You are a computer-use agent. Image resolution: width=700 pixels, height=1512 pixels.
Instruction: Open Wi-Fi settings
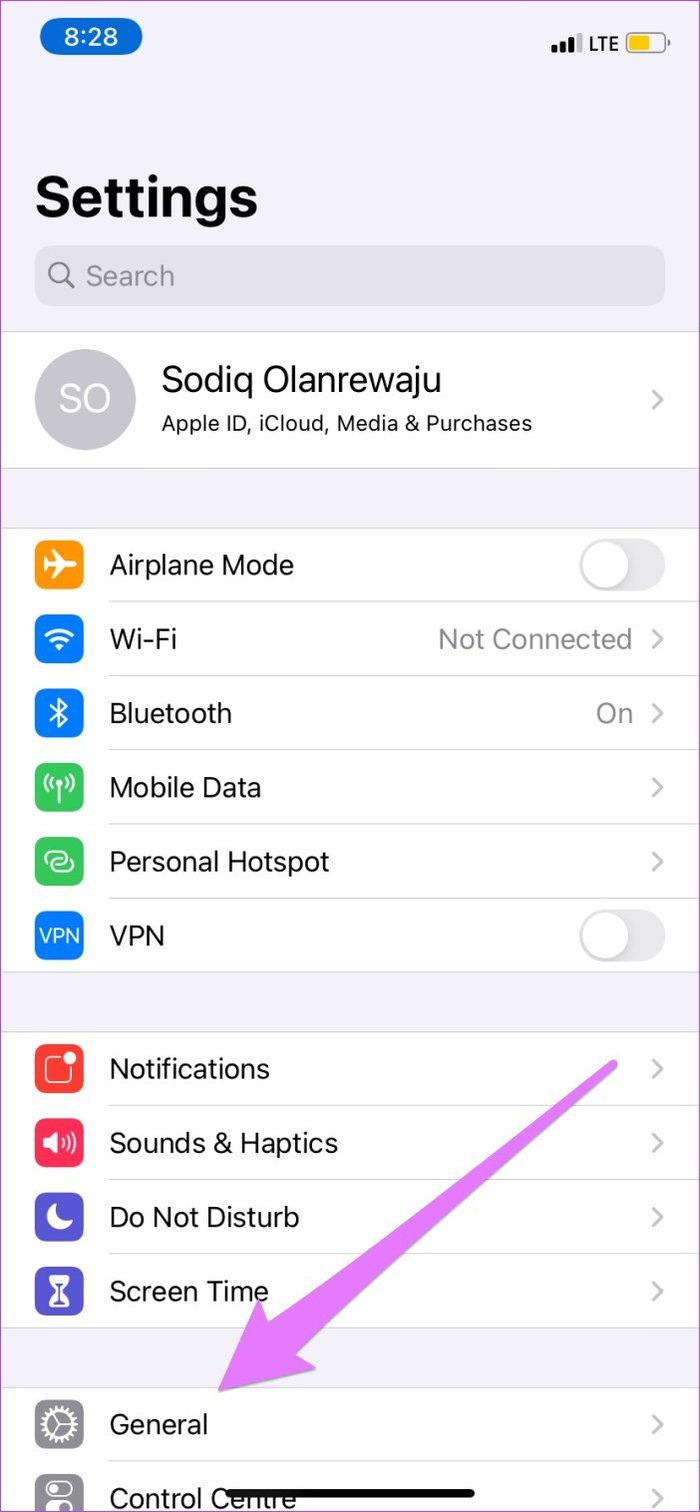click(x=350, y=639)
